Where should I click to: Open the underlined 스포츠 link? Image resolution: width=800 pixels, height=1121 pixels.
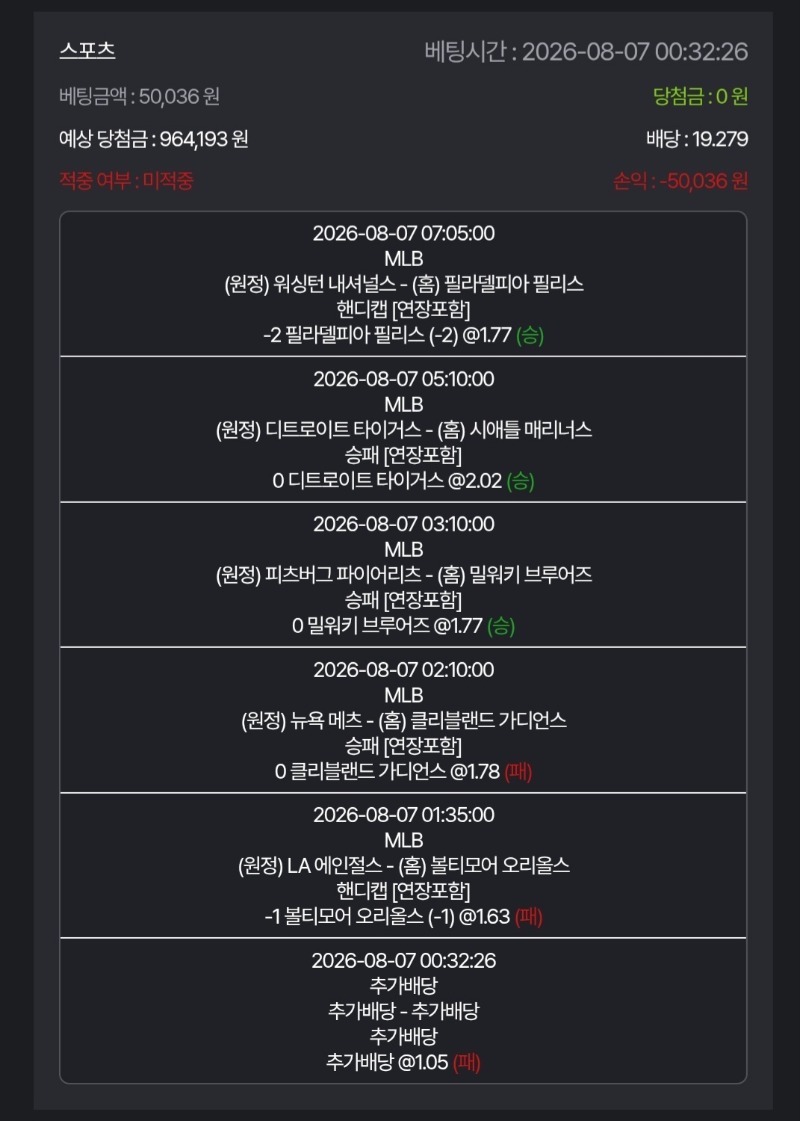tap(87, 50)
